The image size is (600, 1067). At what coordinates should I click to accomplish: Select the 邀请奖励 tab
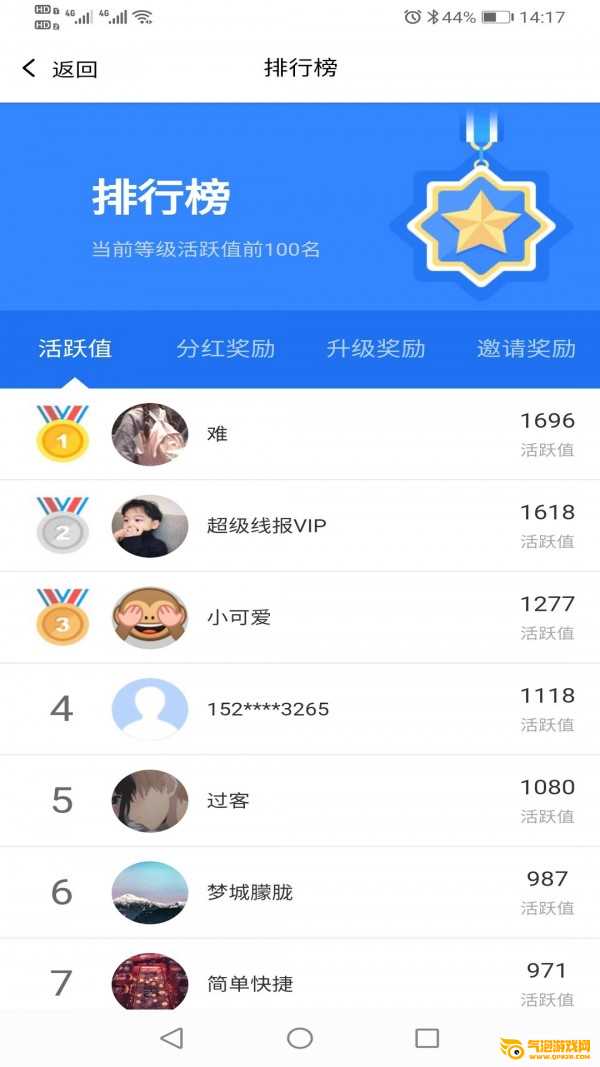526,349
